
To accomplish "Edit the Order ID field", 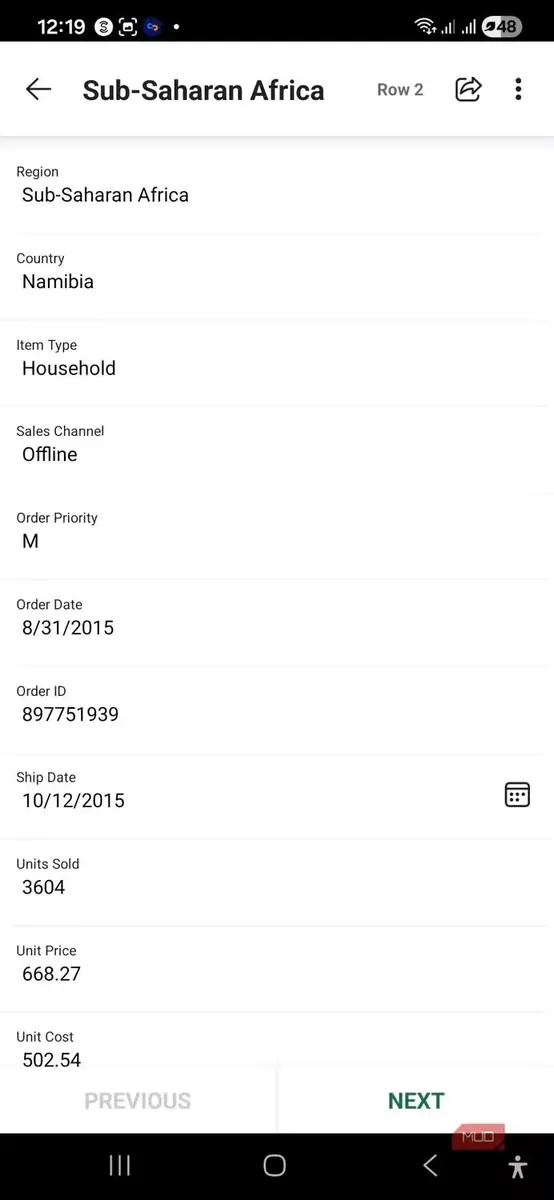I will [277, 704].
